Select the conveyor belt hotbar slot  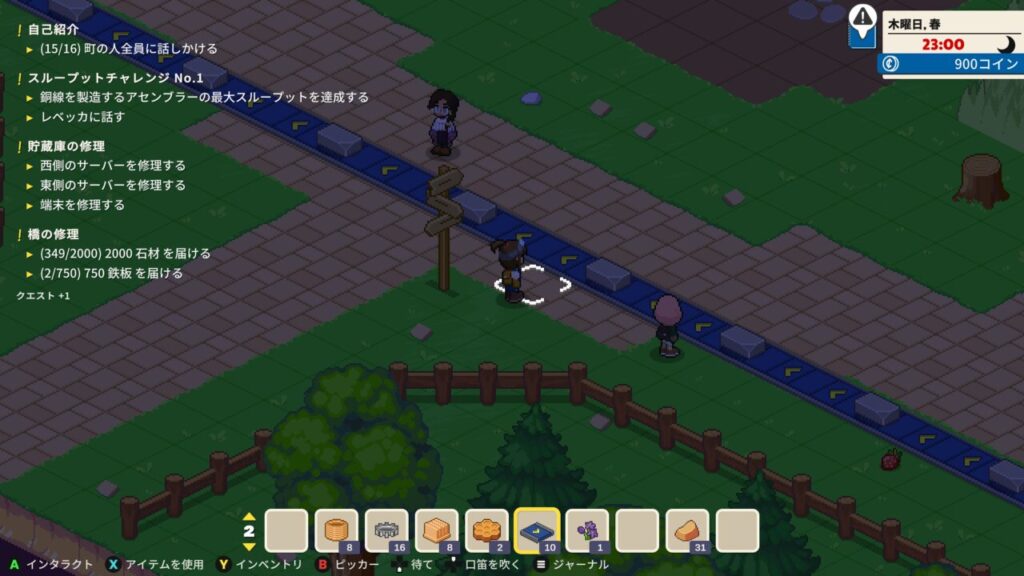pos(537,531)
